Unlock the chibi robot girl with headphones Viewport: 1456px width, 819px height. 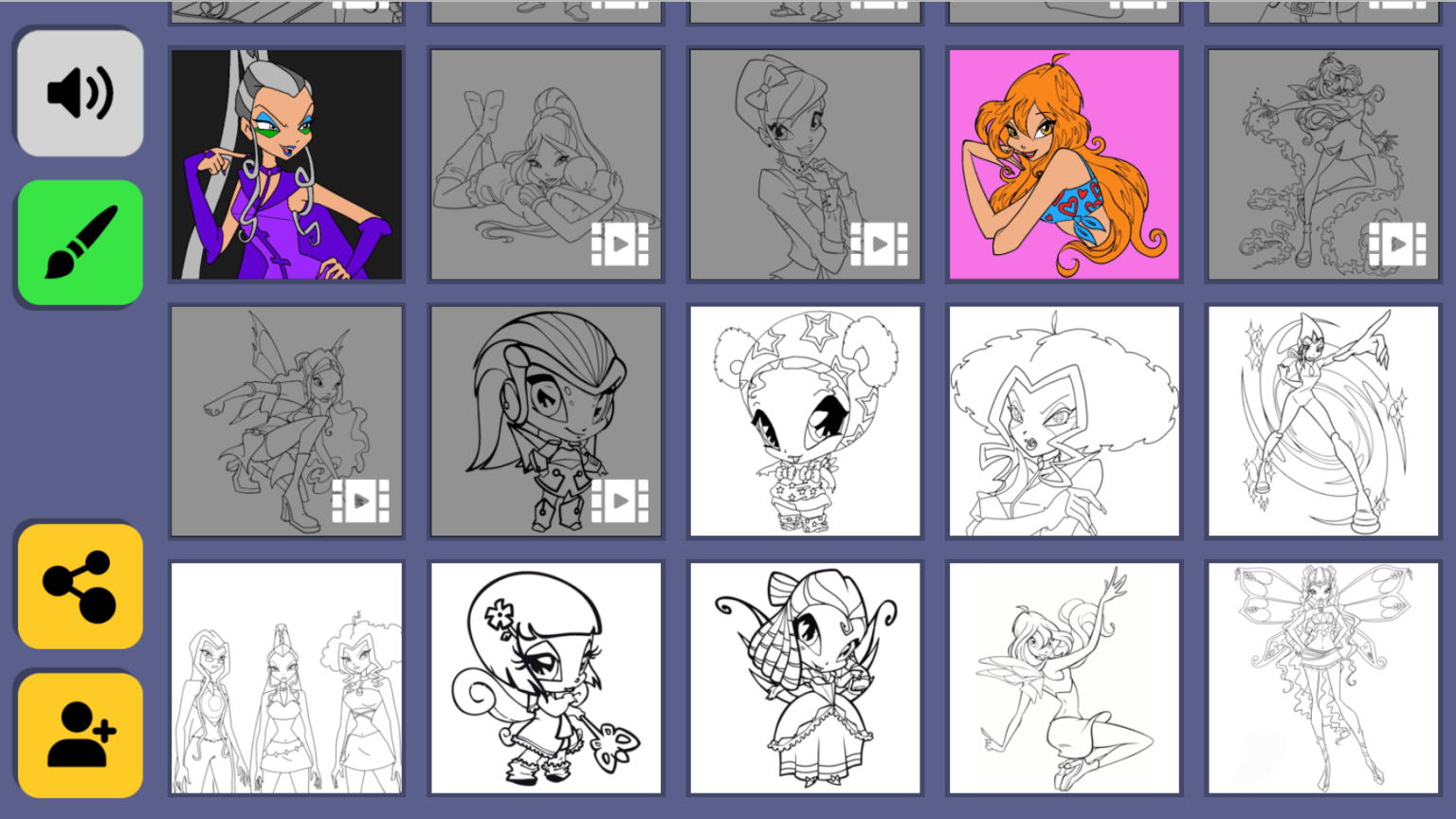point(546,421)
